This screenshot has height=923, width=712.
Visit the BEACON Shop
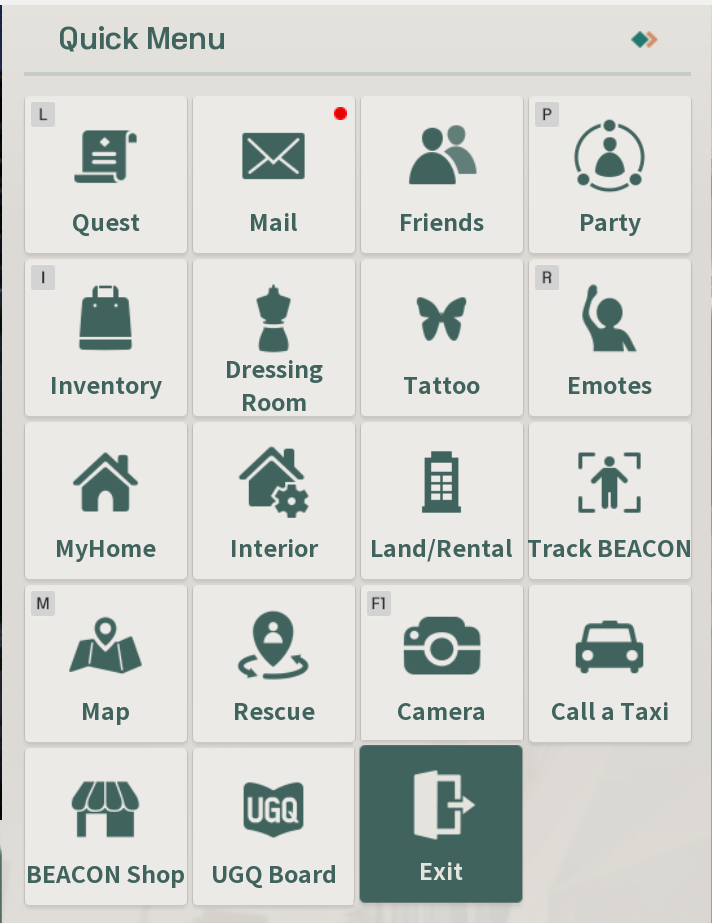106,827
